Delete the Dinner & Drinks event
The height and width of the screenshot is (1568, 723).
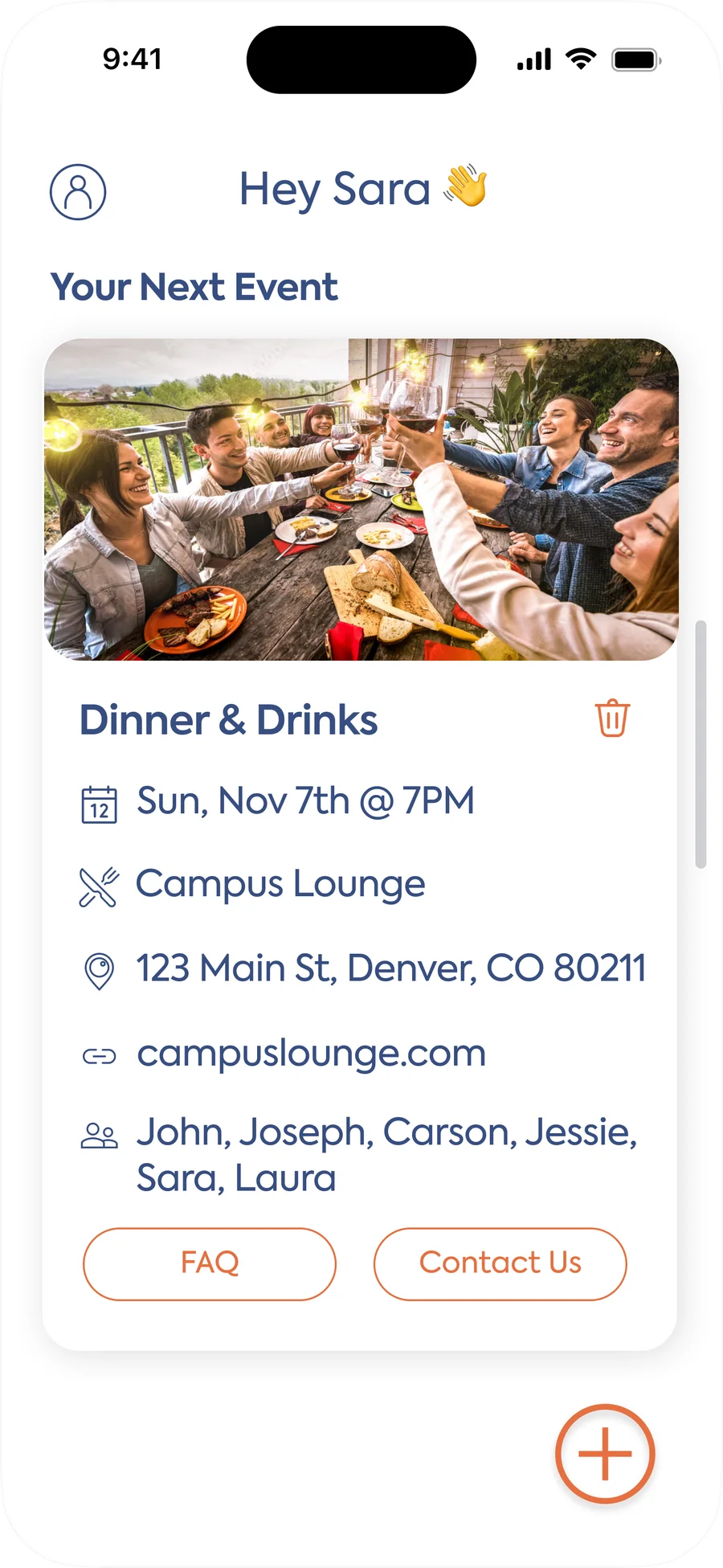click(612, 718)
